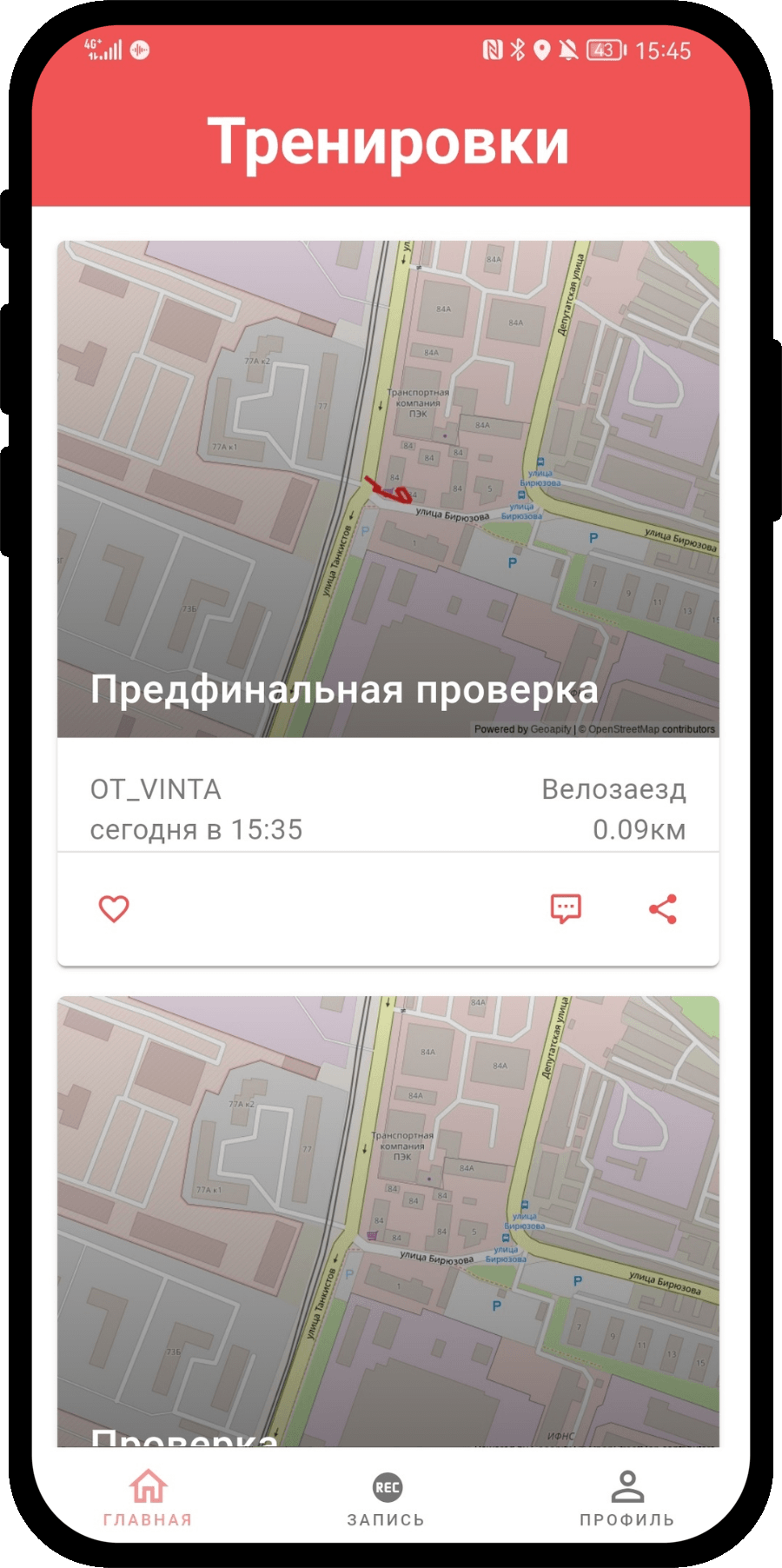Viewport: 782px width, 1568px height.
Task: Open the Проверка workout card
Action: point(388,1217)
